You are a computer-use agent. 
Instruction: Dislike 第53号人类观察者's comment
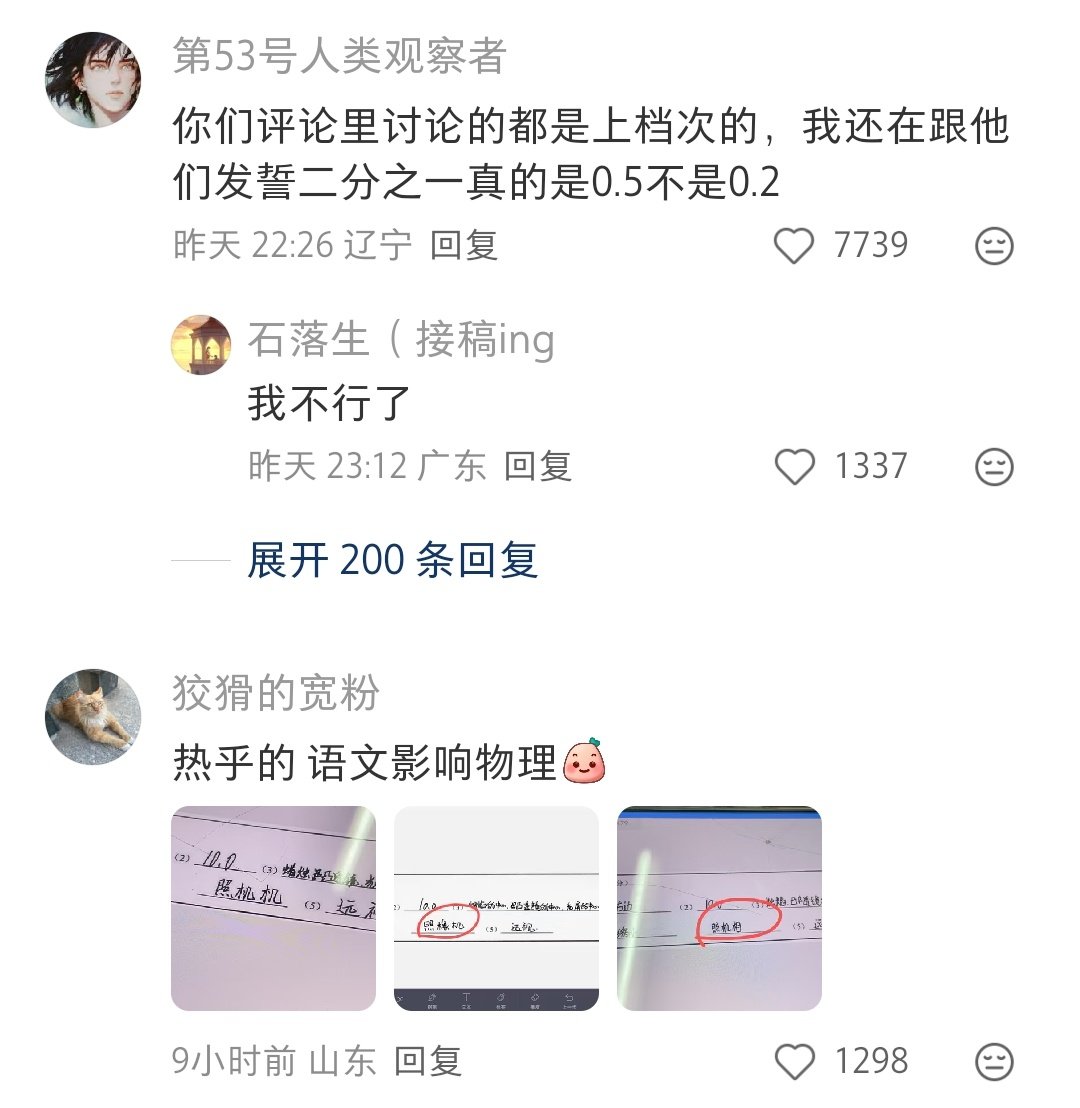[x=994, y=246]
